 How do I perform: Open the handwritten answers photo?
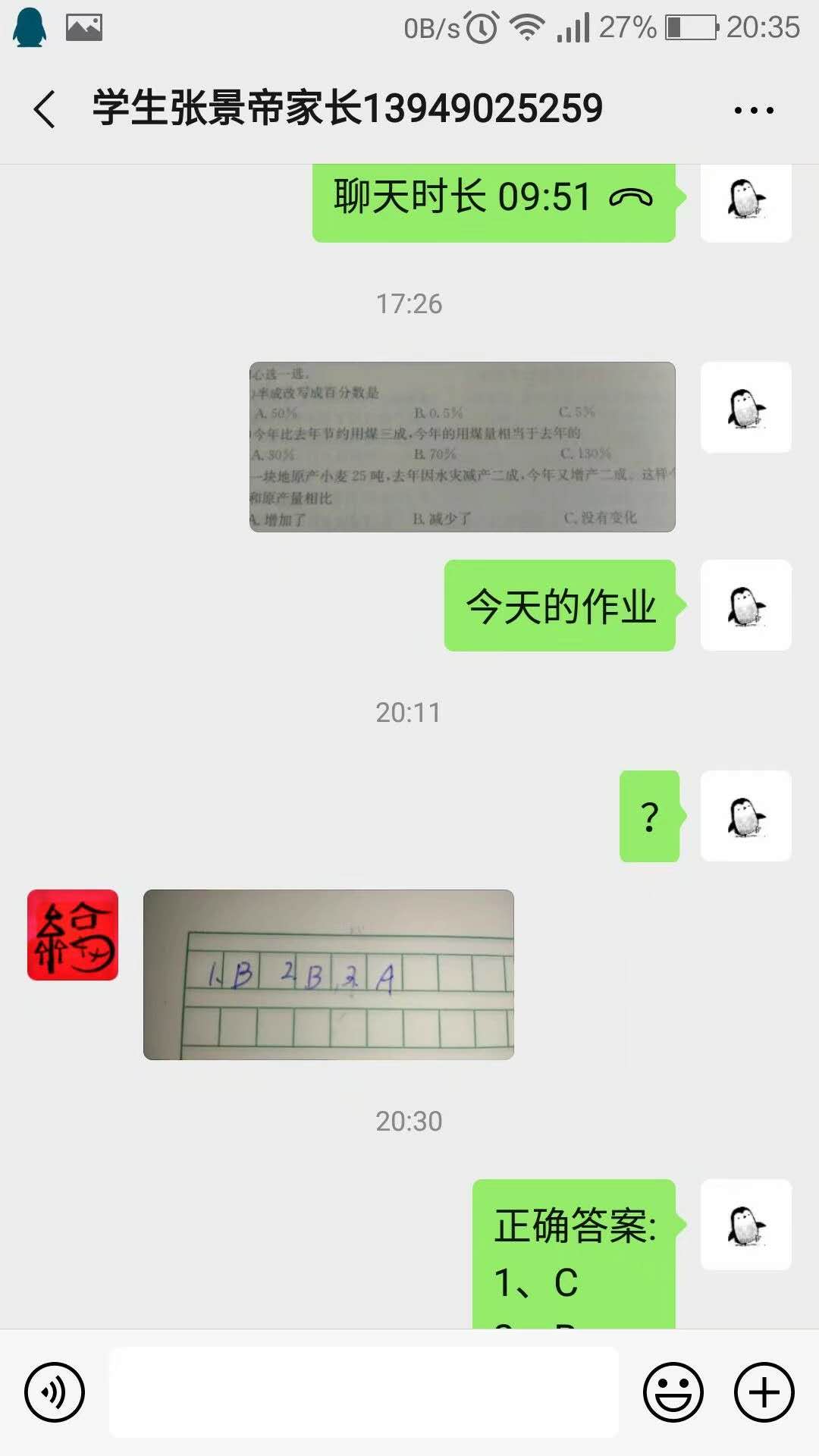tap(328, 974)
